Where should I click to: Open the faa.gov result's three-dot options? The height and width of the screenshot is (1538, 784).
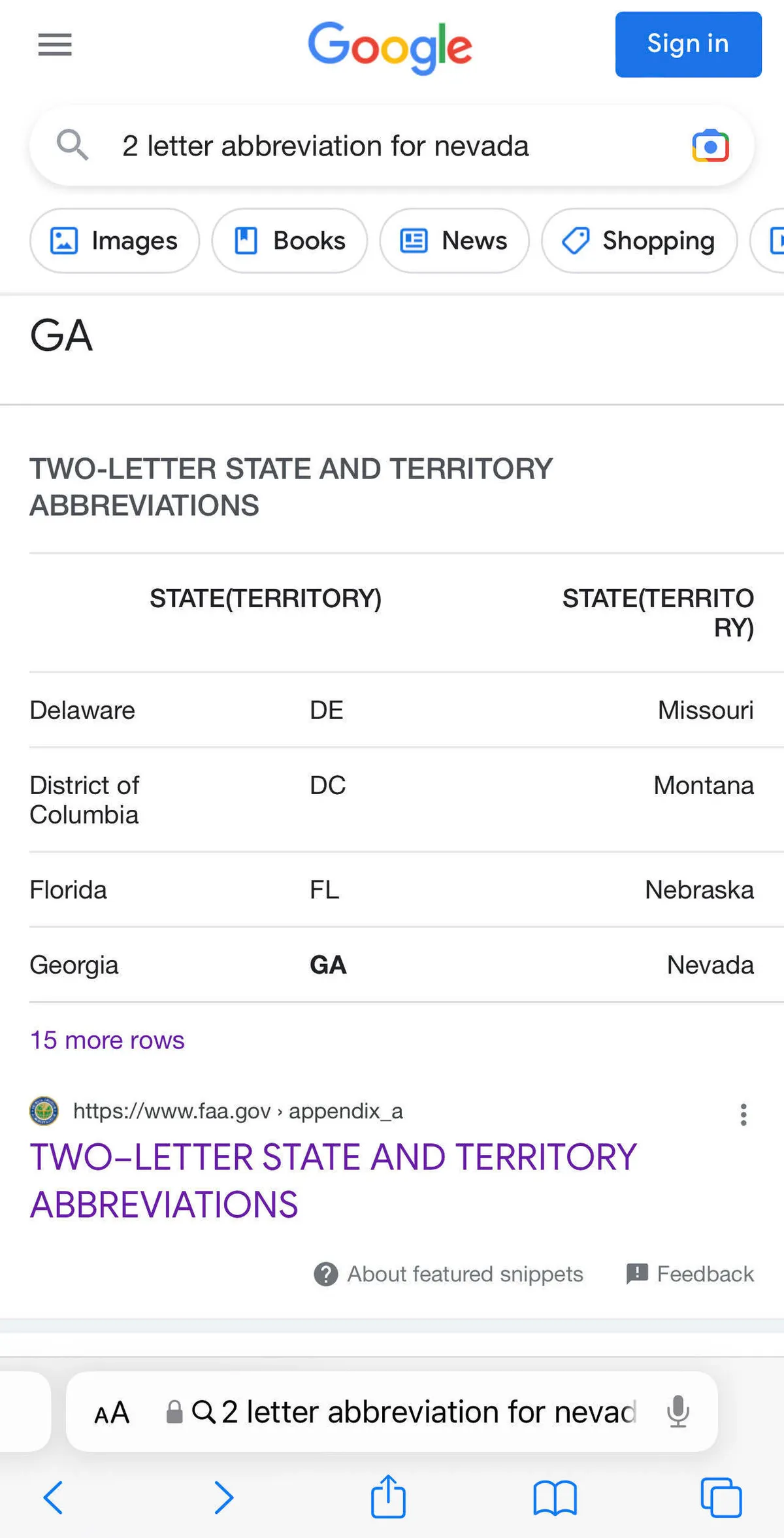tap(743, 1114)
